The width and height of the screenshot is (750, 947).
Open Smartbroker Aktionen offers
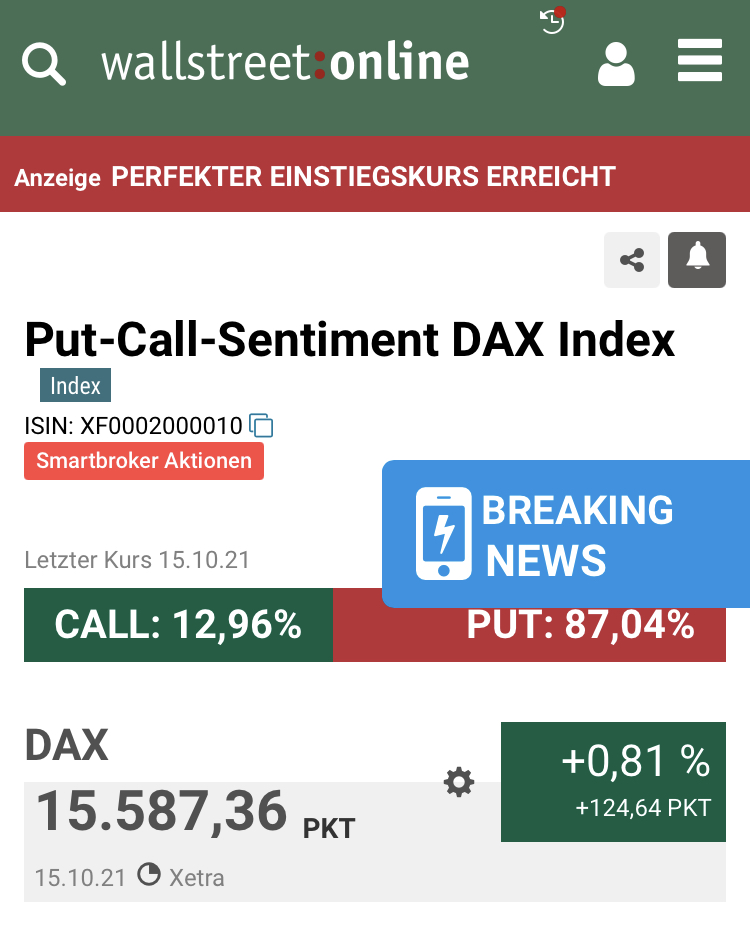tap(144, 461)
